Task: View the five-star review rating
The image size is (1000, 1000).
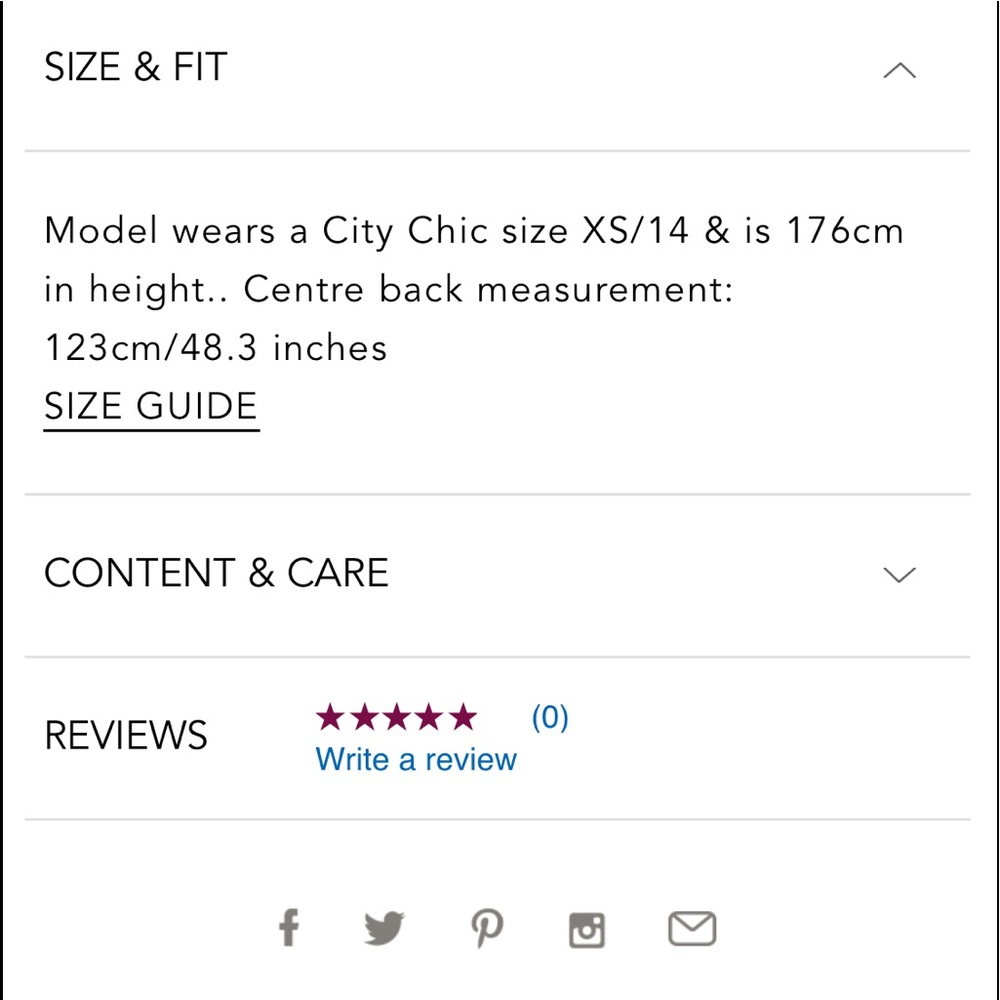Action: [x=396, y=718]
